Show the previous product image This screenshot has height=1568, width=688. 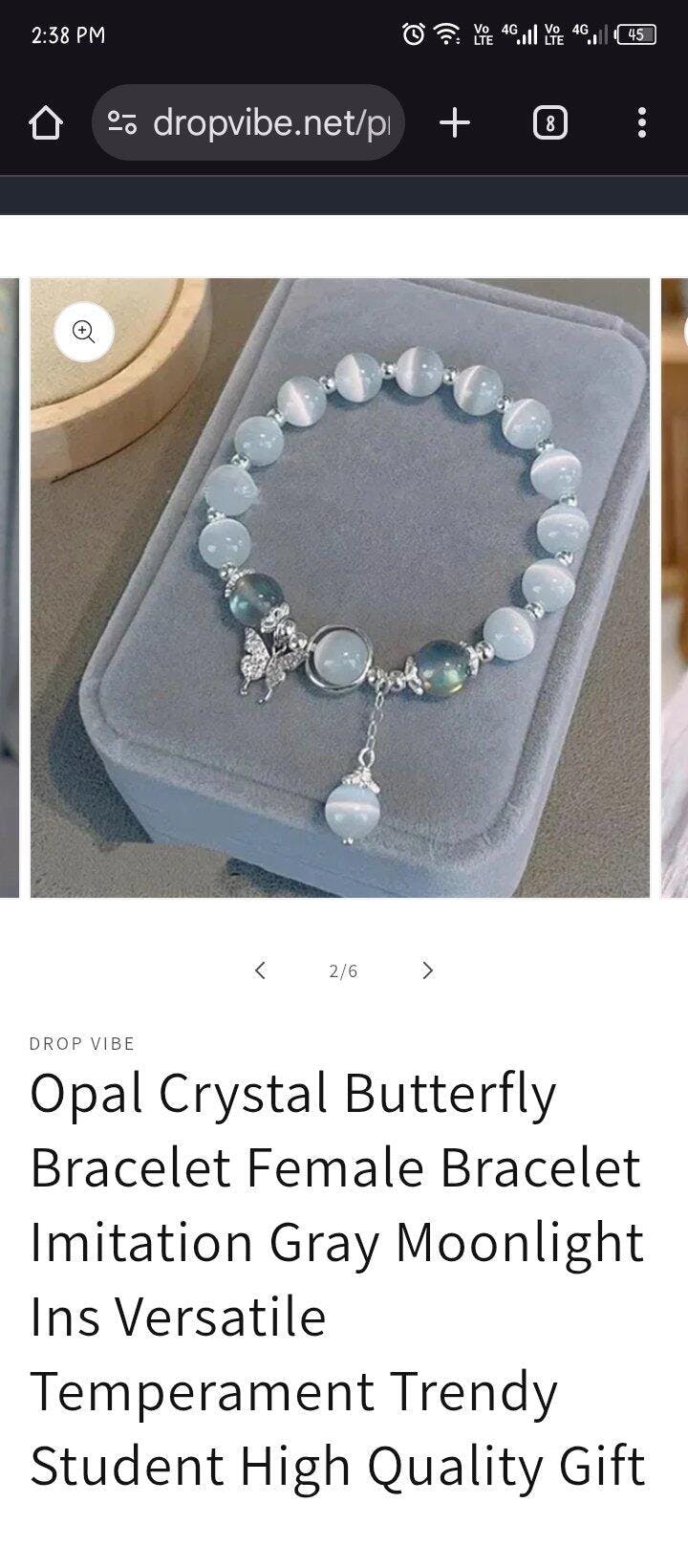[260, 970]
